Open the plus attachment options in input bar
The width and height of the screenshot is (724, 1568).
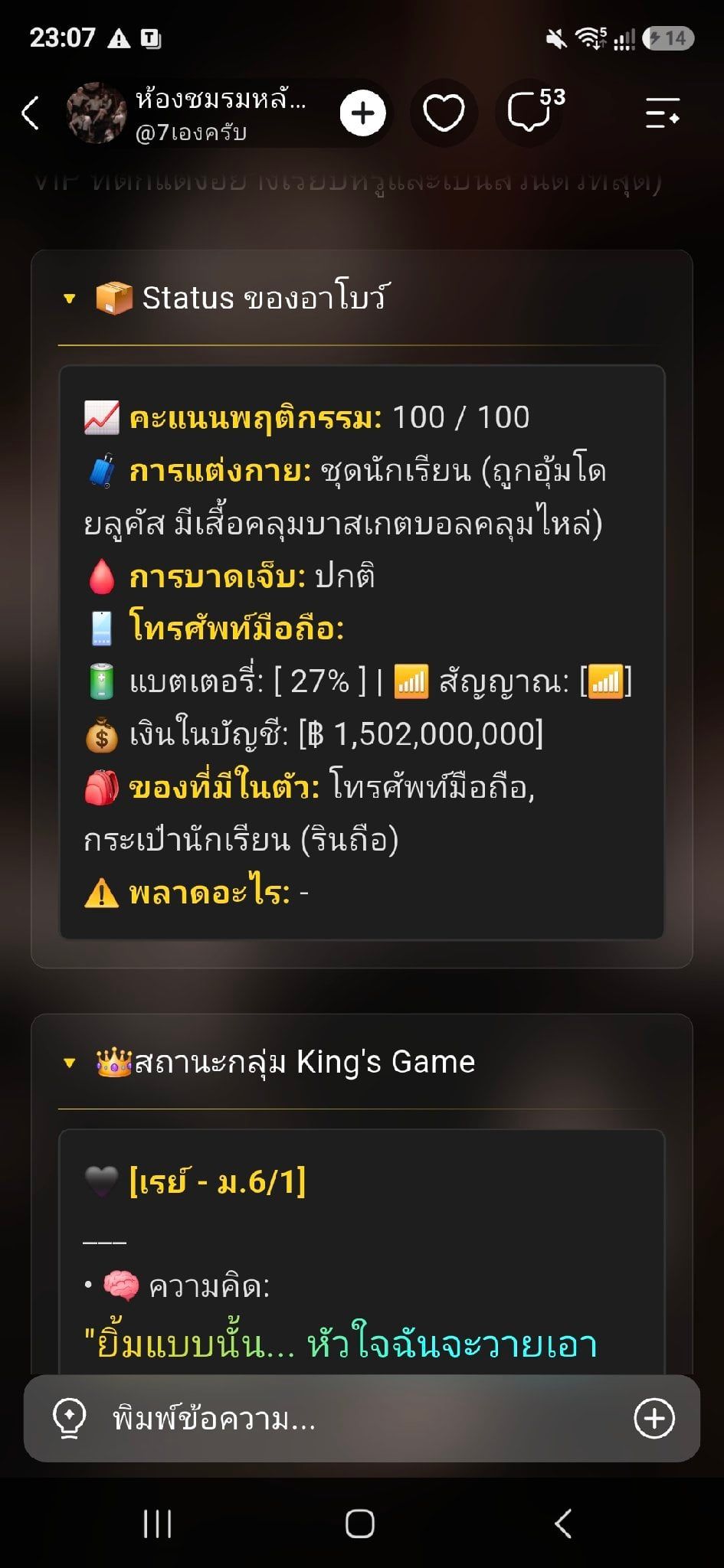[x=654, y=1419]
